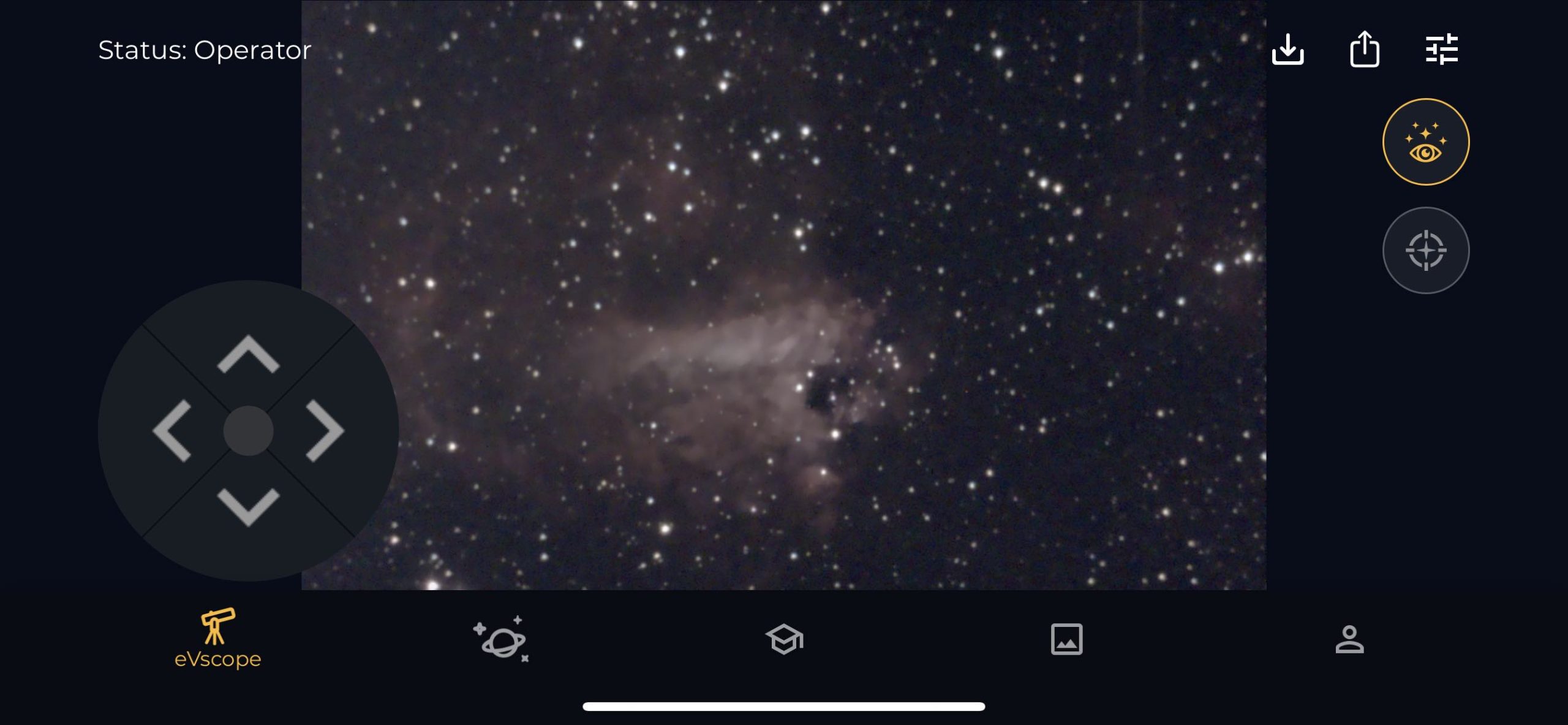This screenshot has width=1568, height=725.
Task: Move telescope up with joystick arrow
Action: pos(248,355)
